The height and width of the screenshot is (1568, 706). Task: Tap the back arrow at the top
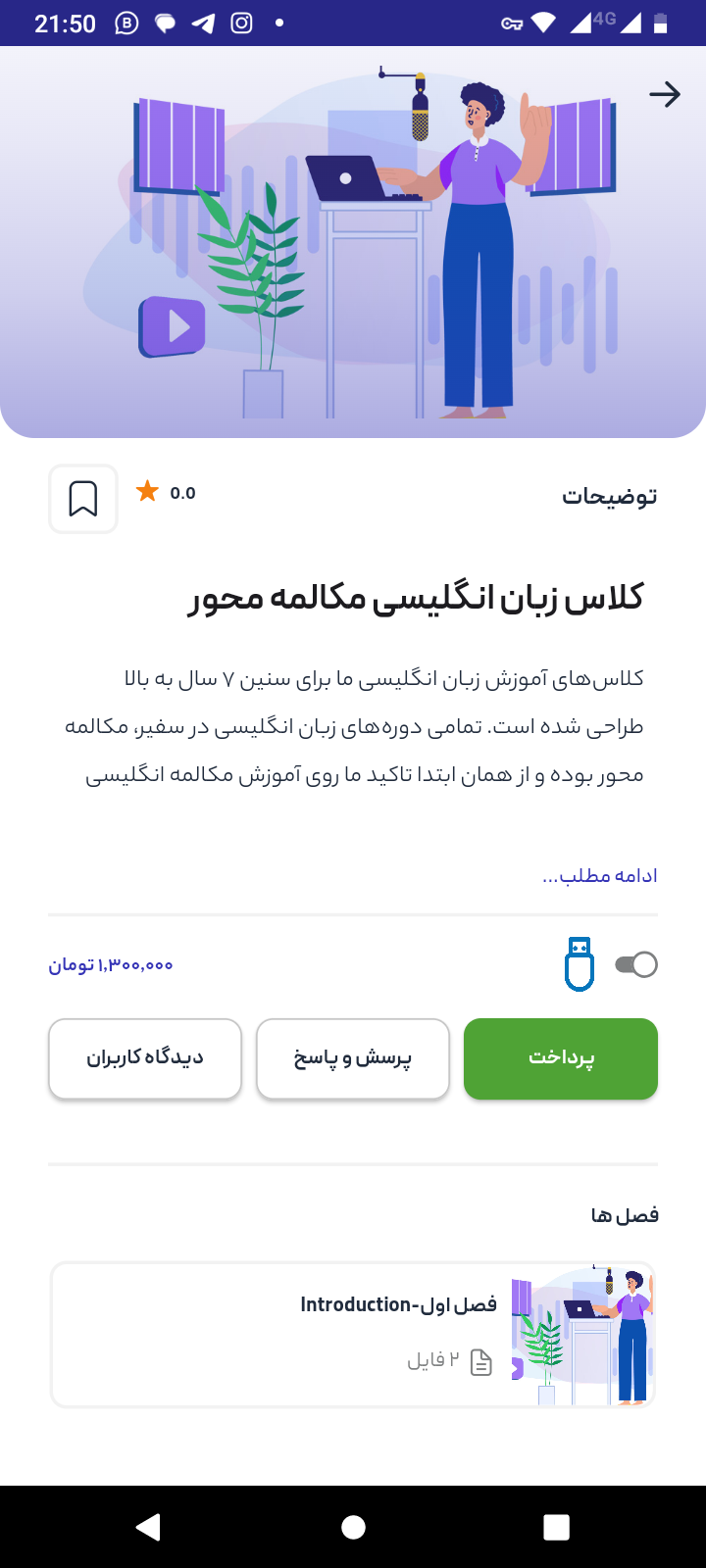tap(664, 95)
